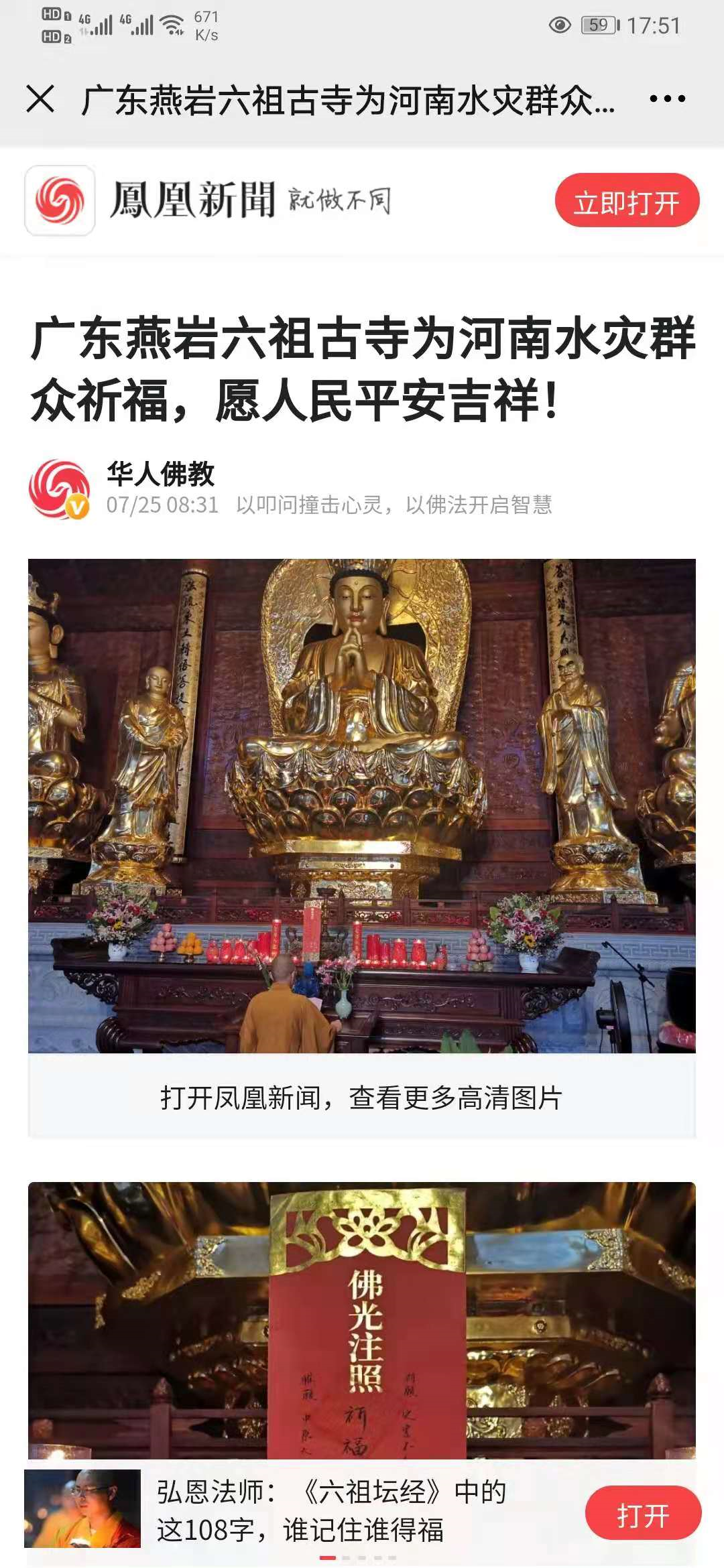Open the 佛光注照 red tablet photo
Image resolution: width=724 pixels, height=1568 pixels.
(362, 1320)
